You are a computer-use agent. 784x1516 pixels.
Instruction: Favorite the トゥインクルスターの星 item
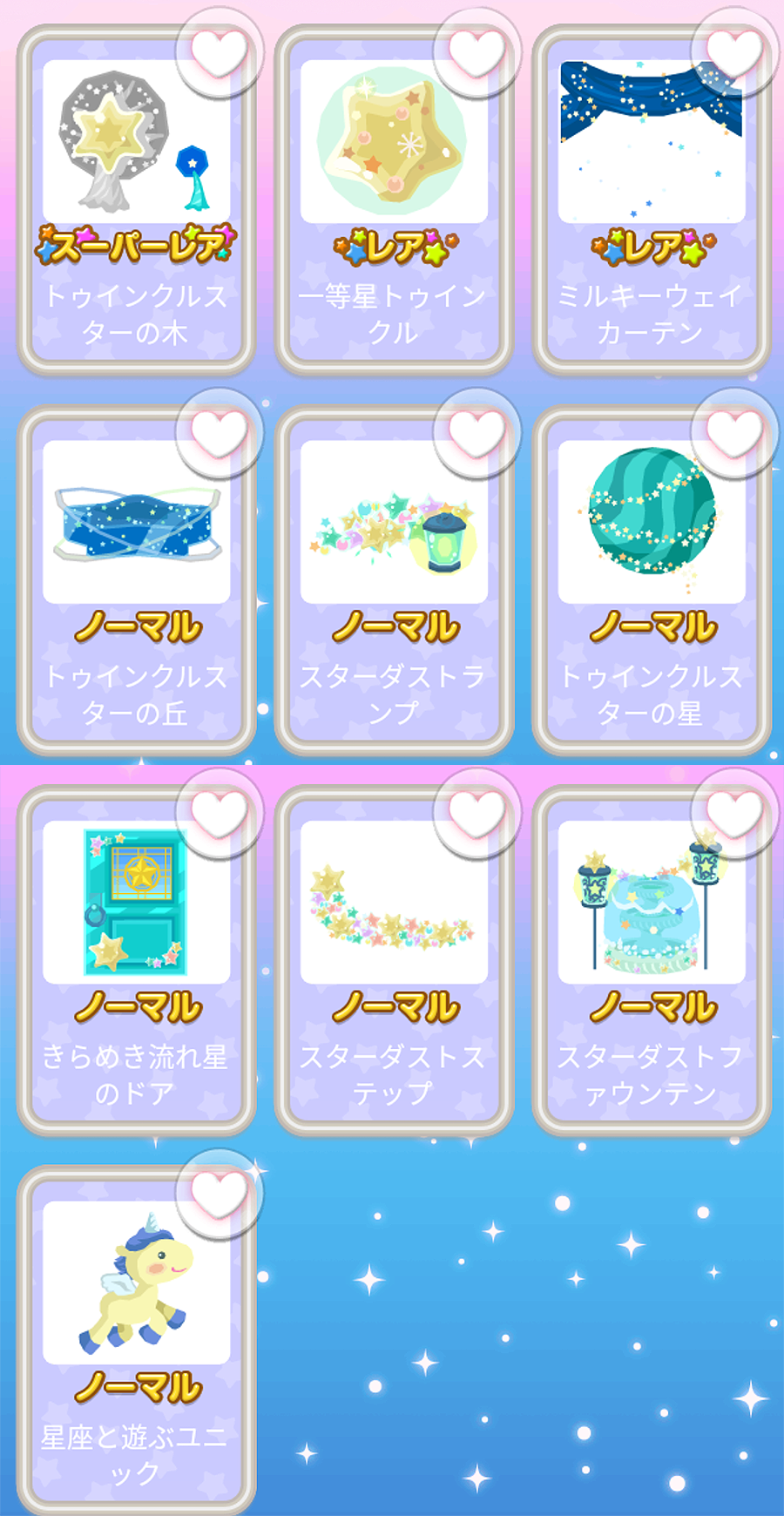734,433
